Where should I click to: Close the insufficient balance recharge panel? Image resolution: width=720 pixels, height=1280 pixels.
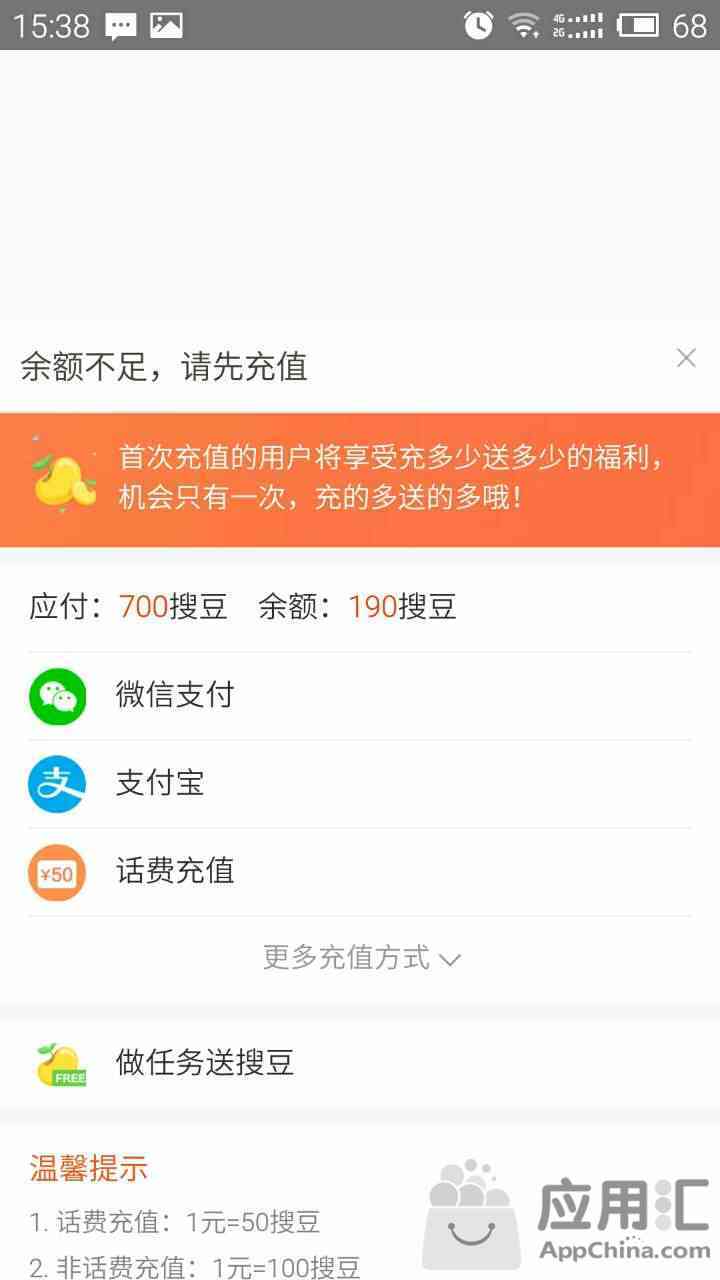click(686, 358)
